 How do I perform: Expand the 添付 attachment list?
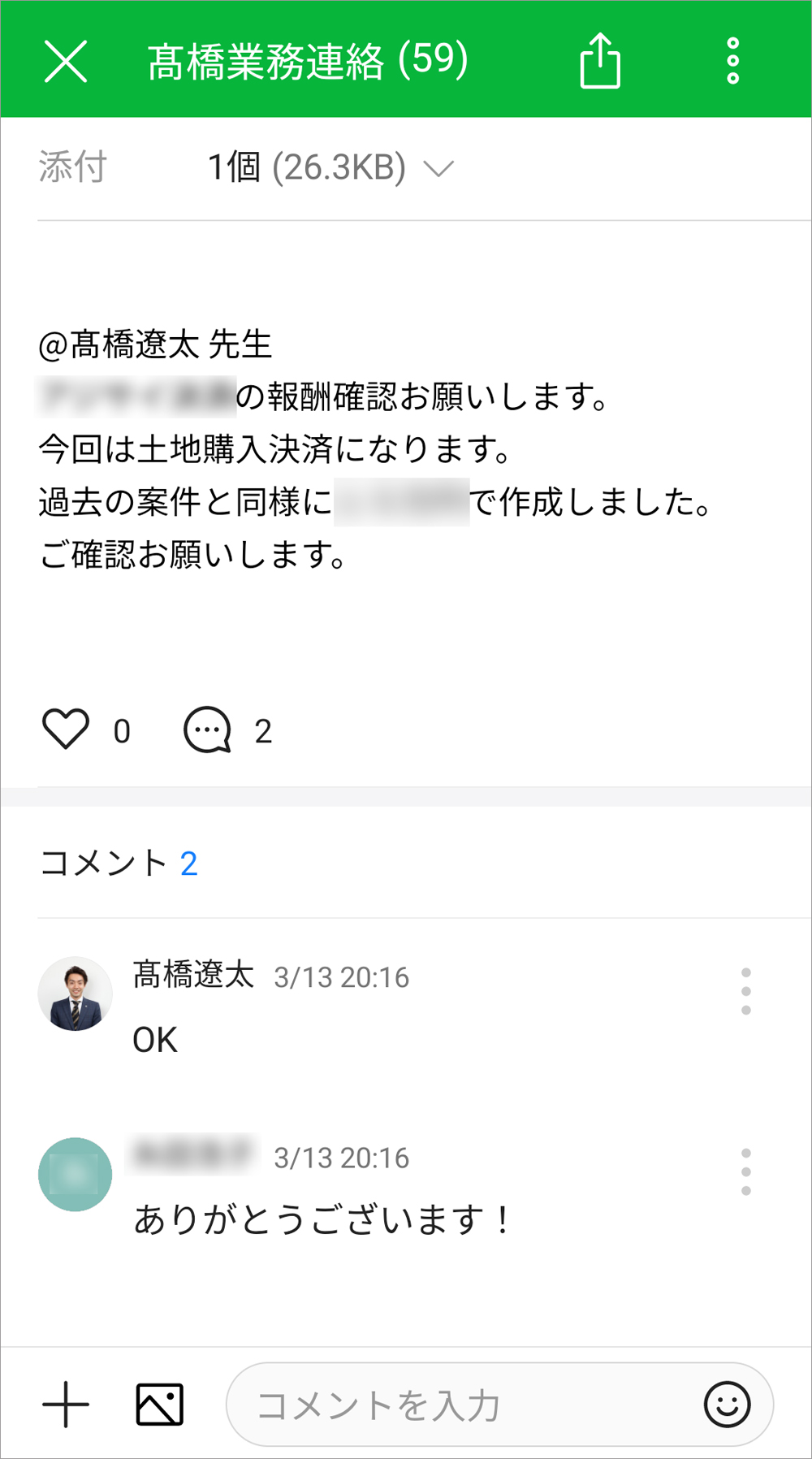[438, 168]
